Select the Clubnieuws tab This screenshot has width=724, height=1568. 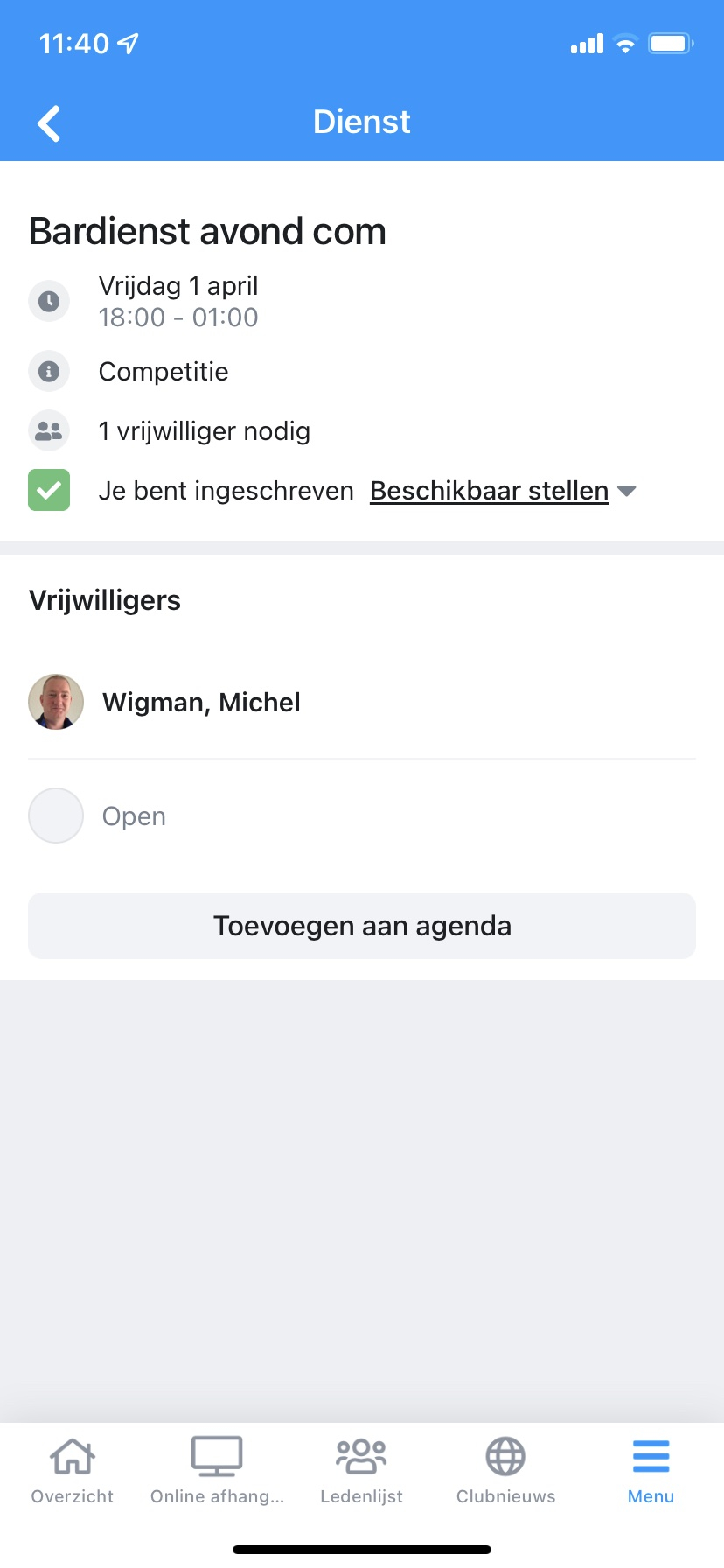pyautogui.click(x=505, y=1470)
